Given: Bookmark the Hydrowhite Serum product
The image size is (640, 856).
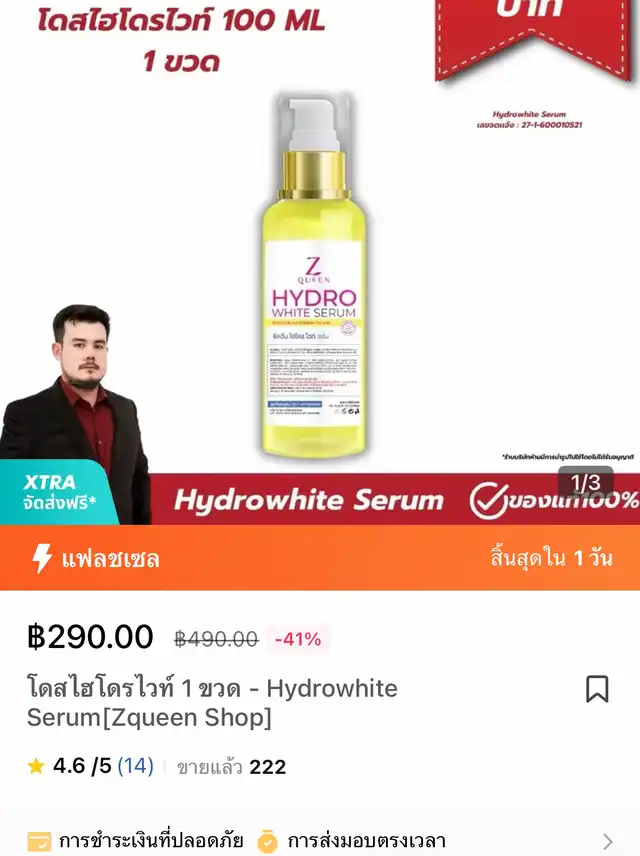Looking at the screenshot, I should [597, 689].
